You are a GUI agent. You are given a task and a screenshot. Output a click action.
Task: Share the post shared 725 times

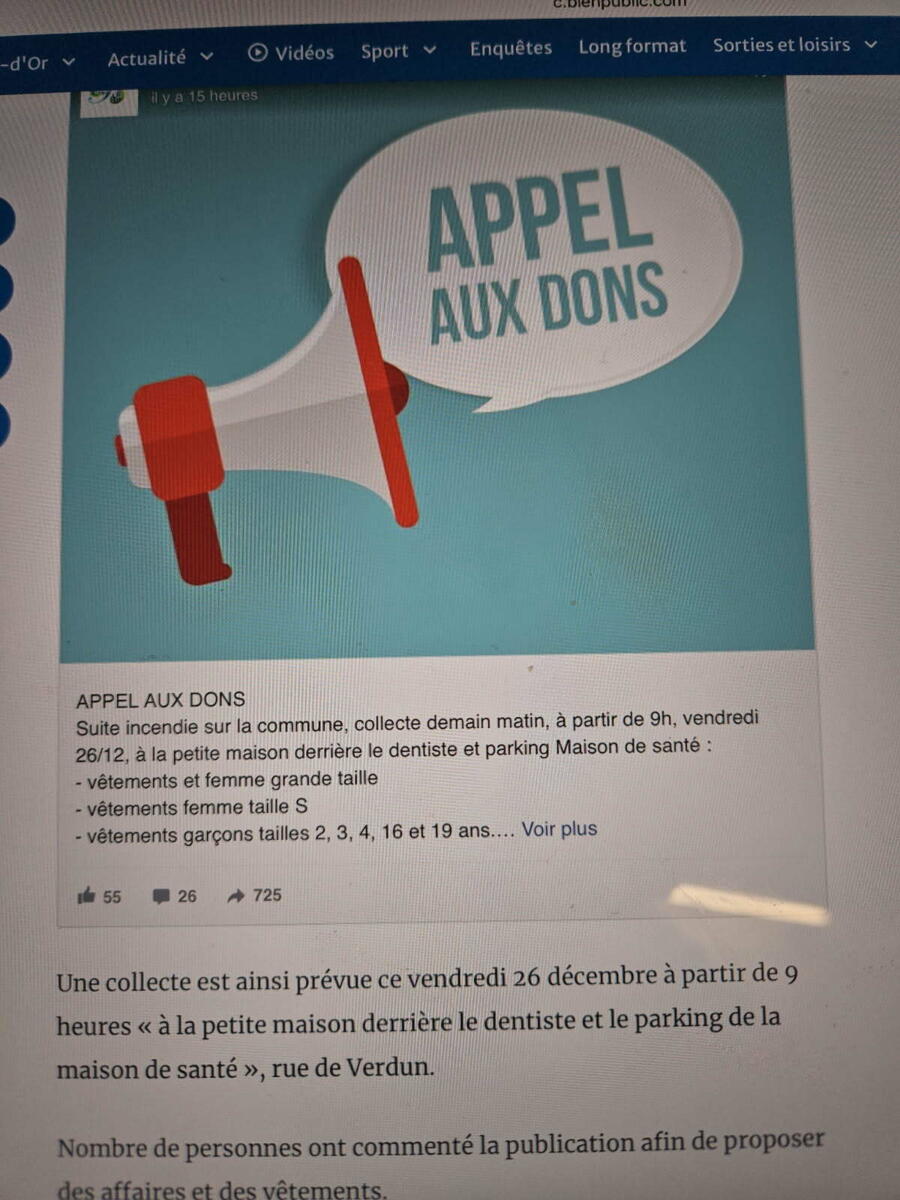[x=254, y=896]
